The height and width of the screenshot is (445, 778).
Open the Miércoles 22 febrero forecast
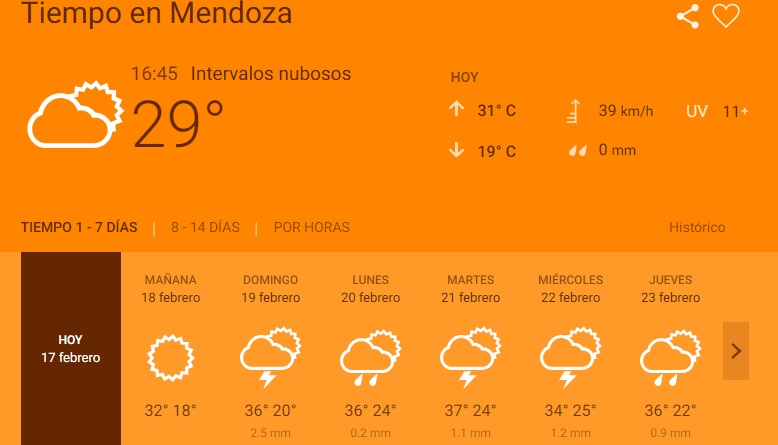(570, 350)
